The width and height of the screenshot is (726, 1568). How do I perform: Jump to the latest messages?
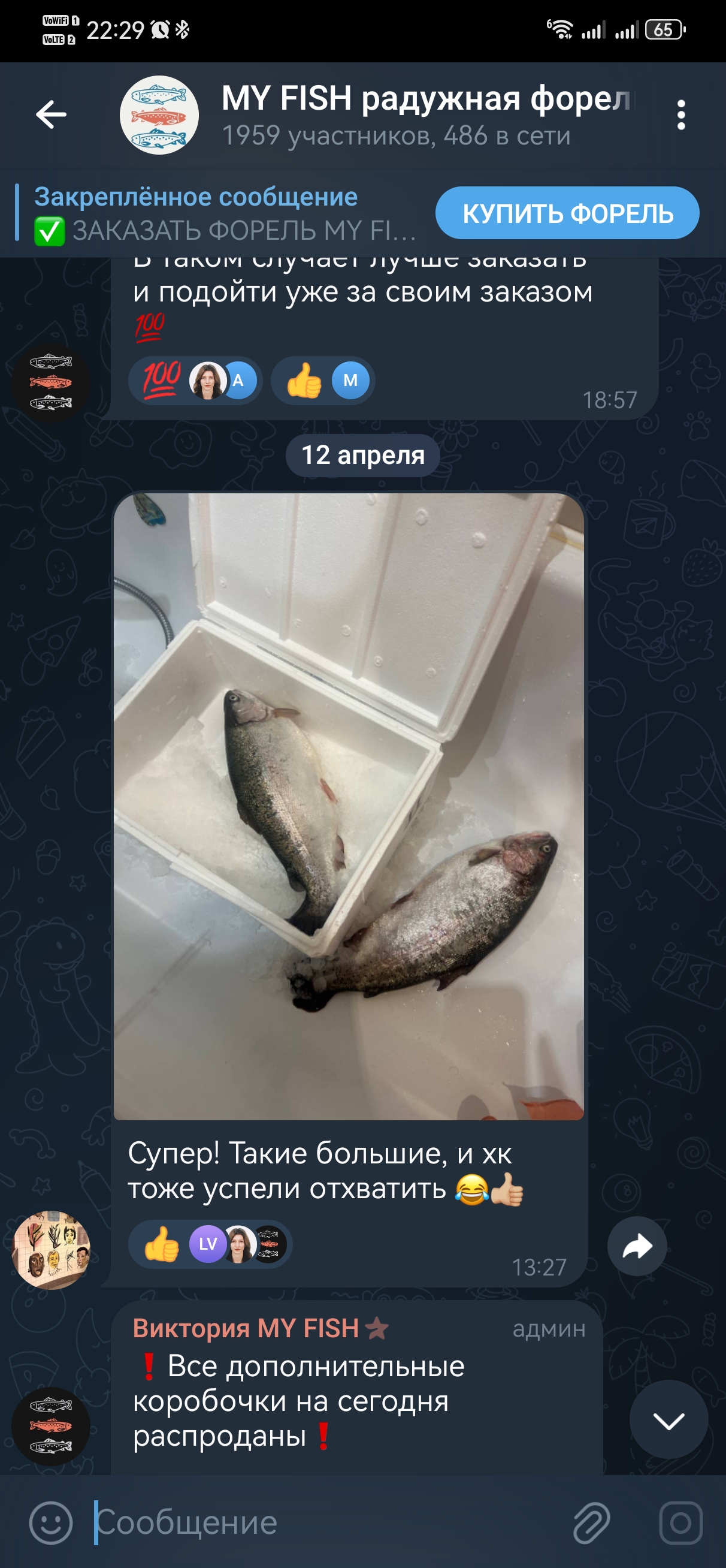pos(668,1419)
